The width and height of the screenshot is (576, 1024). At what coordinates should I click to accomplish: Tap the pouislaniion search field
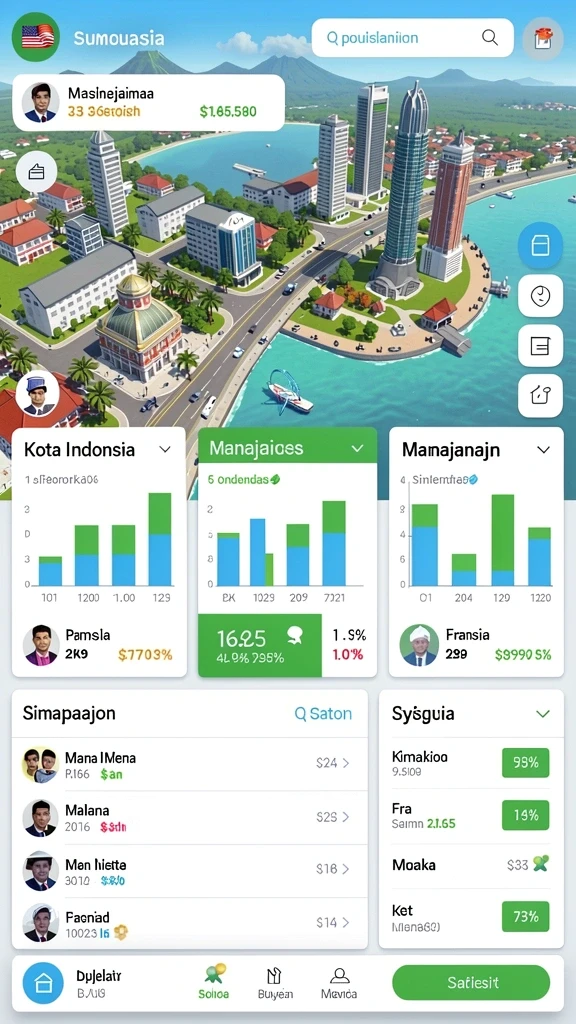tap(412, 38)
